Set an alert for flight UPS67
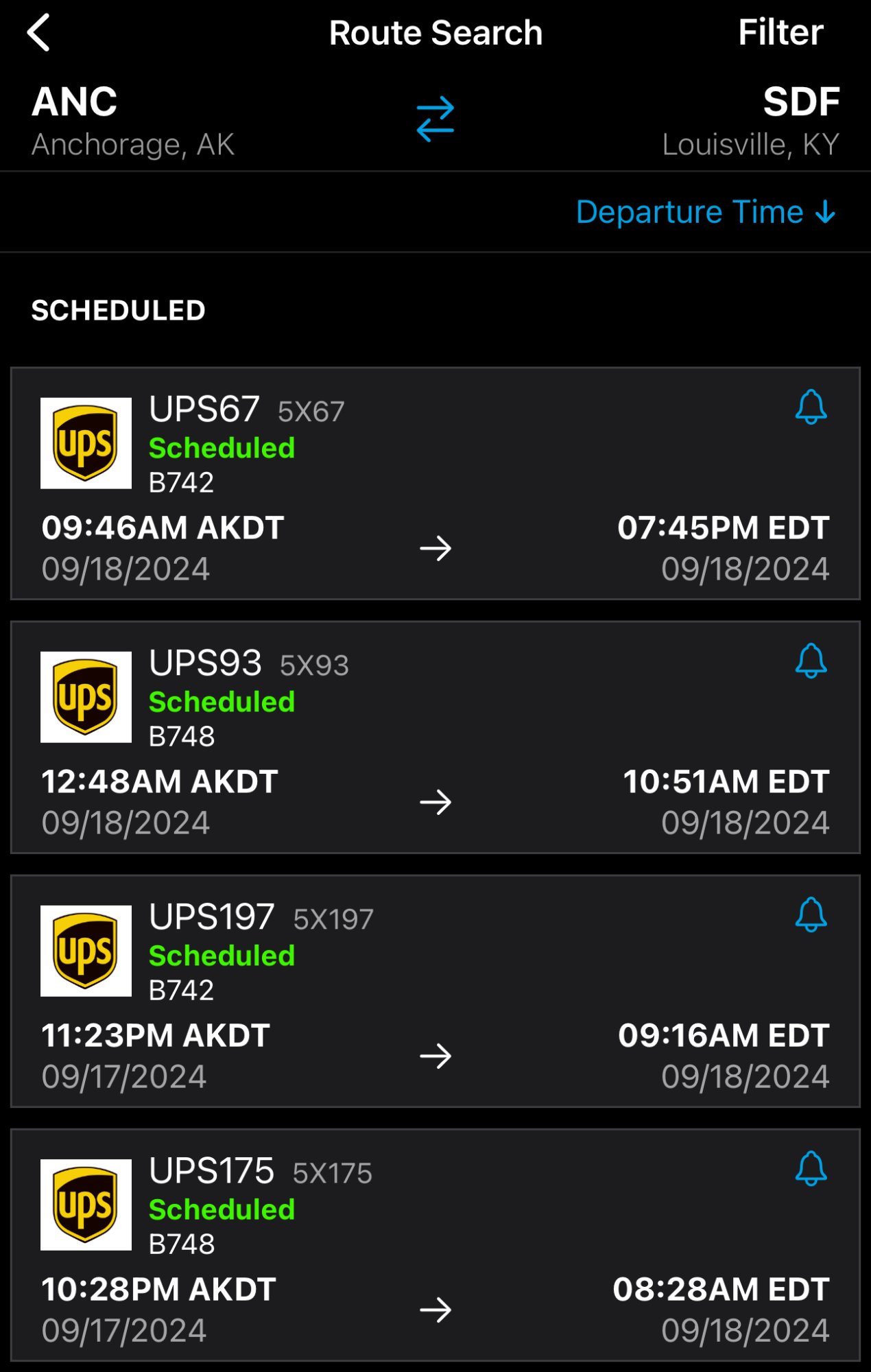871x1372 pixels. [x=811, y=407]
